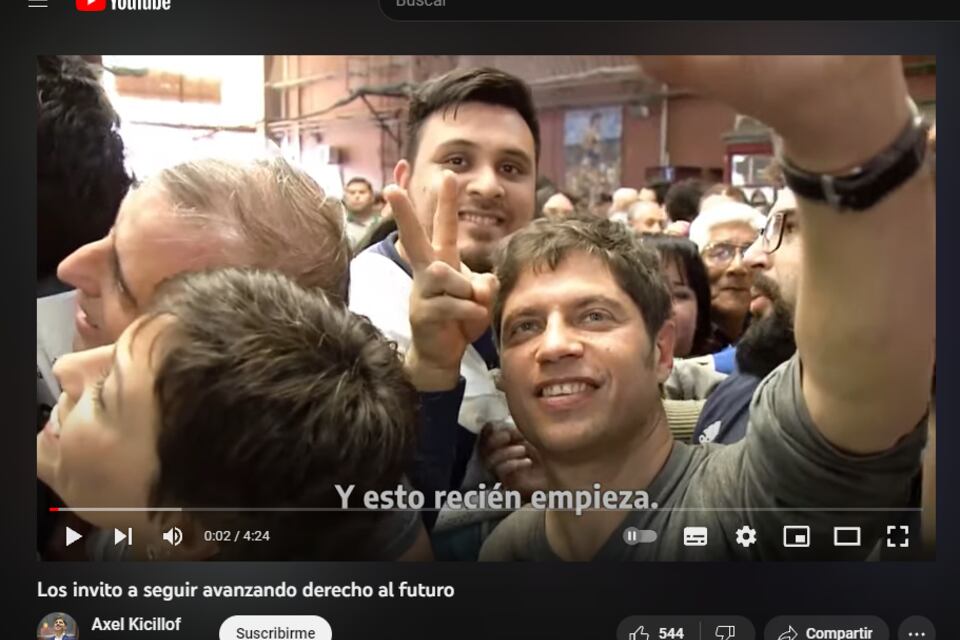Play the video
960x640 pixels.
click(x=73, y=536)
